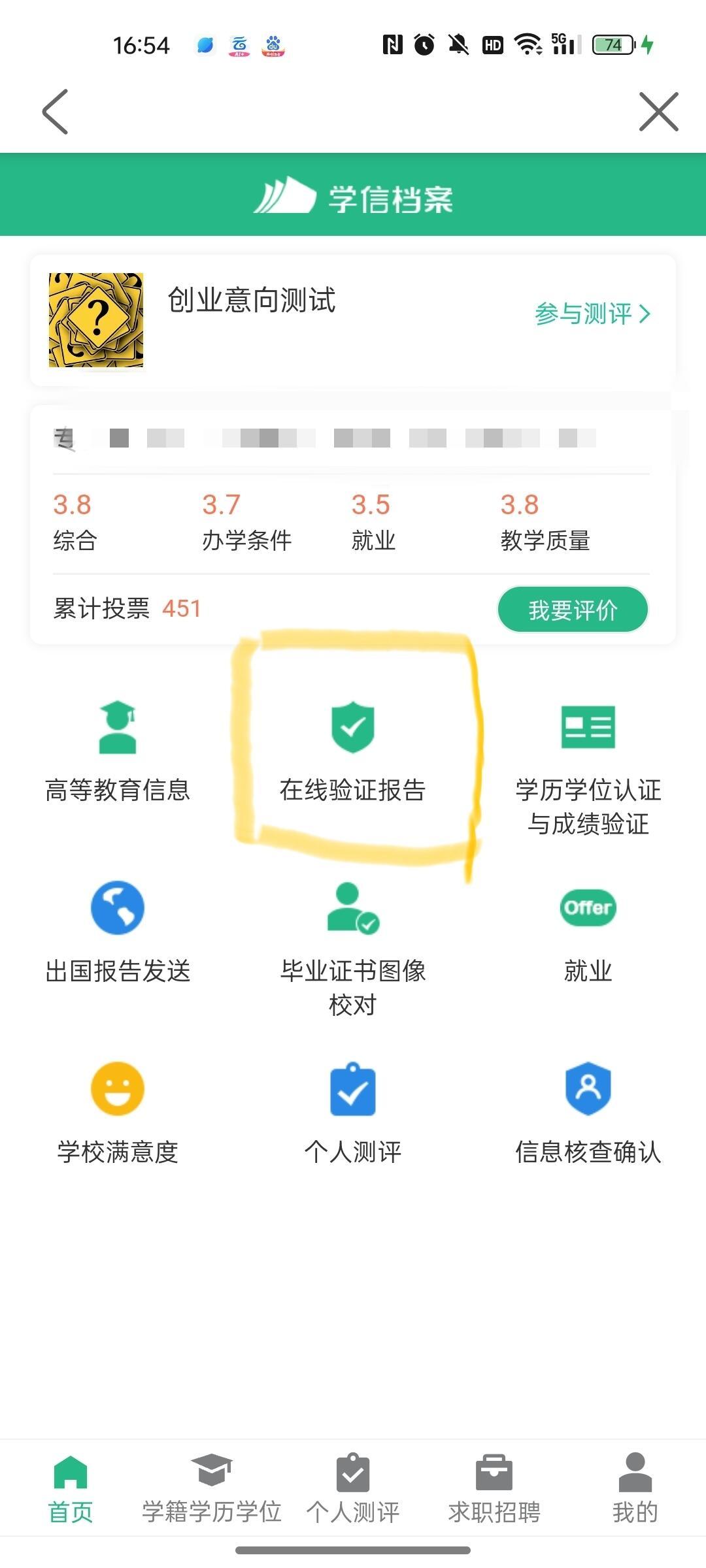Open 高等教育信息 (higher education info)

click(118, 751)
